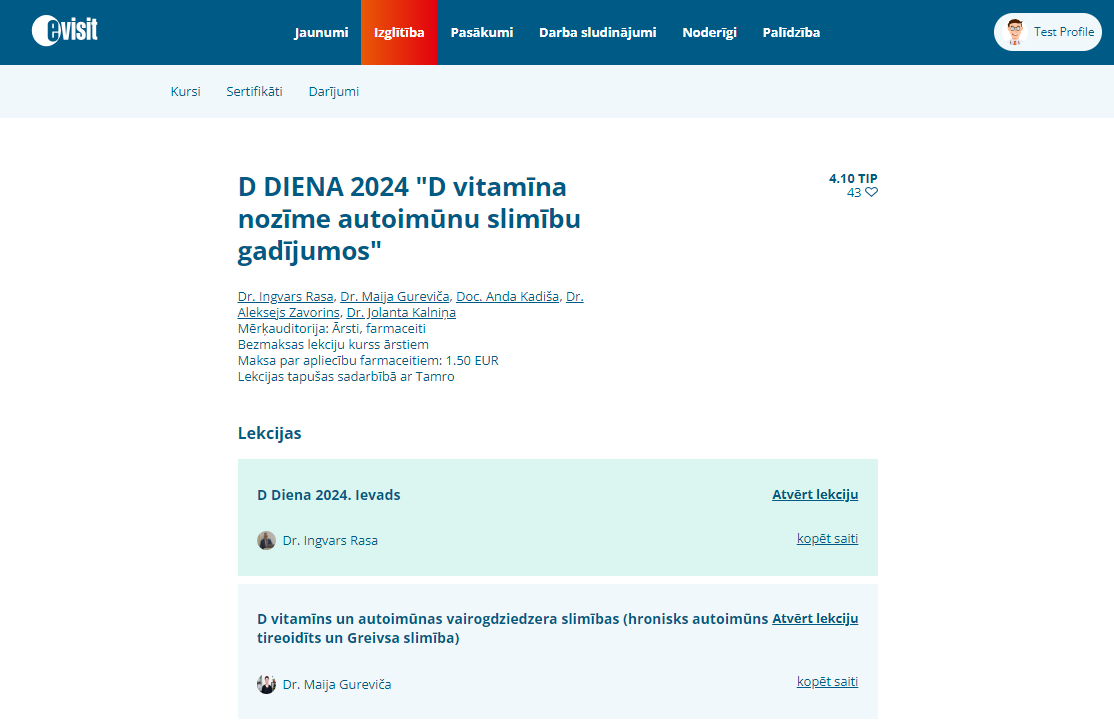Viewport: 1114px width, 720px height.
Task: Open Doc. Anda Kadiša's lecturer link
Action: pyautogui.click(x=508, y=296)
